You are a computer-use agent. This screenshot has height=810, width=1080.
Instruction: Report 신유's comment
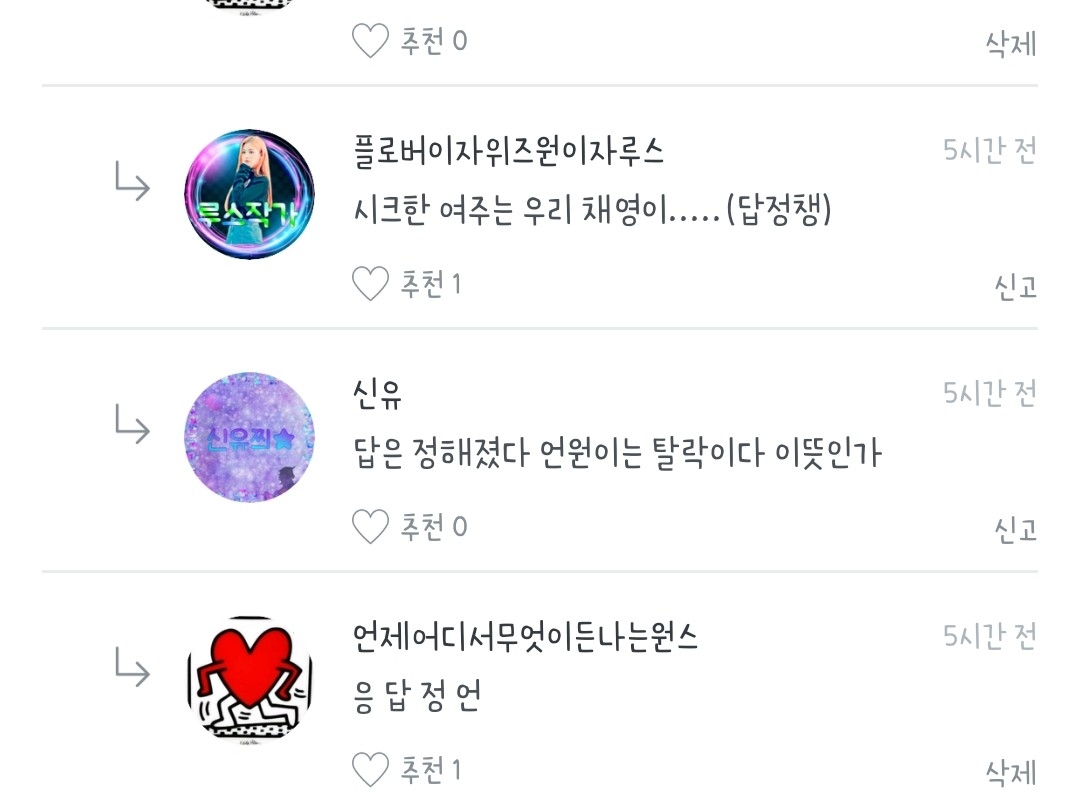coord(1015,529)
